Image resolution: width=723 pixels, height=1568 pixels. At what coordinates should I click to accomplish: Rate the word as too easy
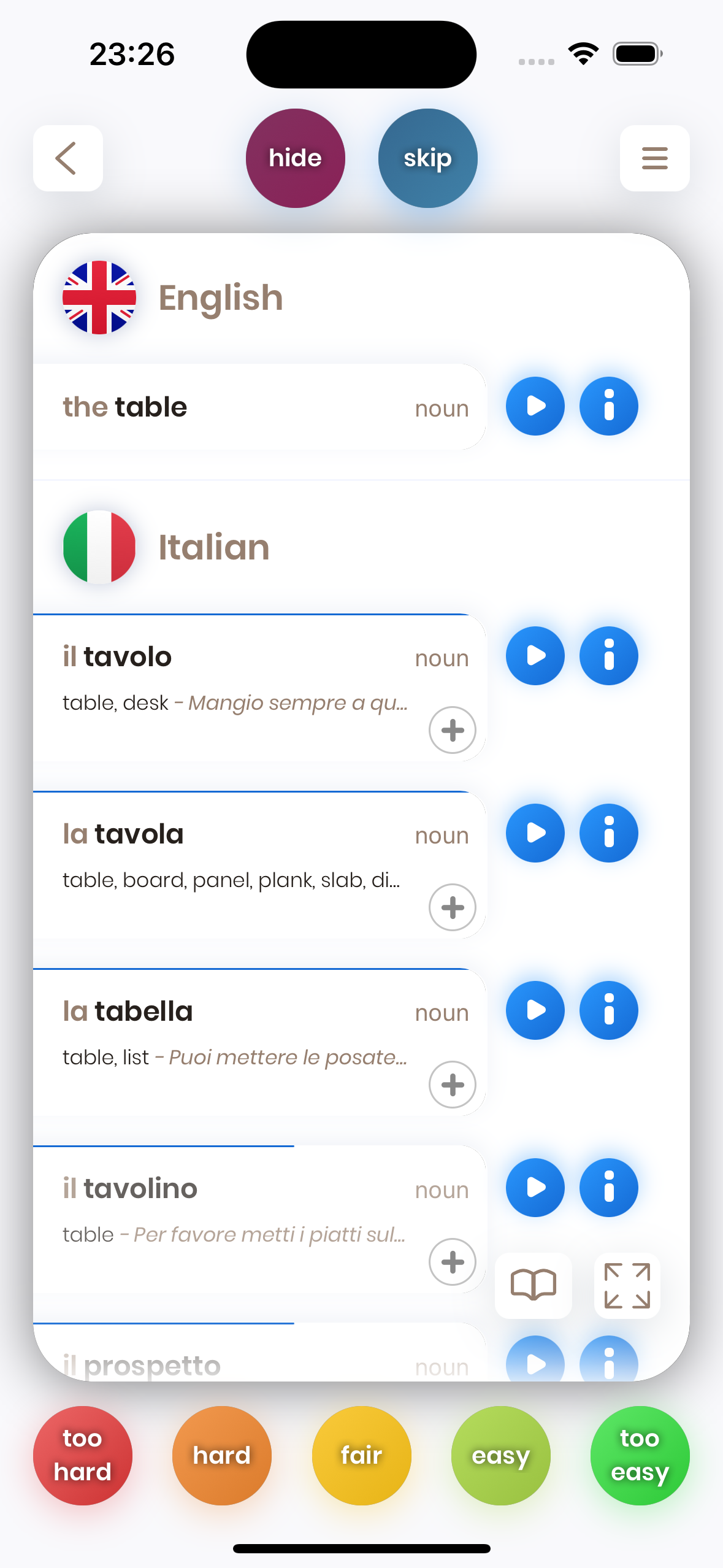pyautogui.click(x=640, y=1455)
